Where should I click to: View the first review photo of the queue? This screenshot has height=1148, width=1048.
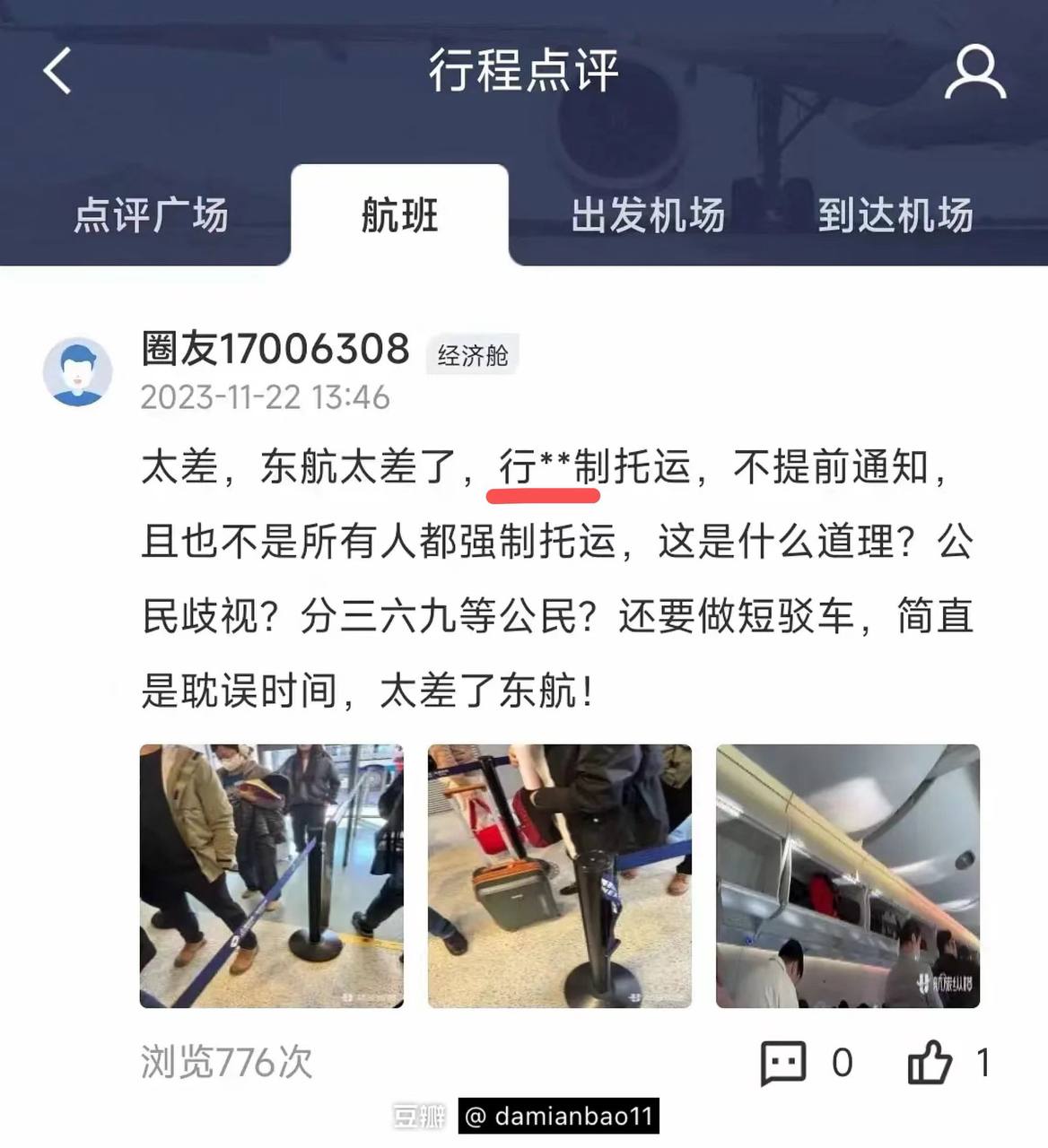pyautogui.click(x=271, y=876)
